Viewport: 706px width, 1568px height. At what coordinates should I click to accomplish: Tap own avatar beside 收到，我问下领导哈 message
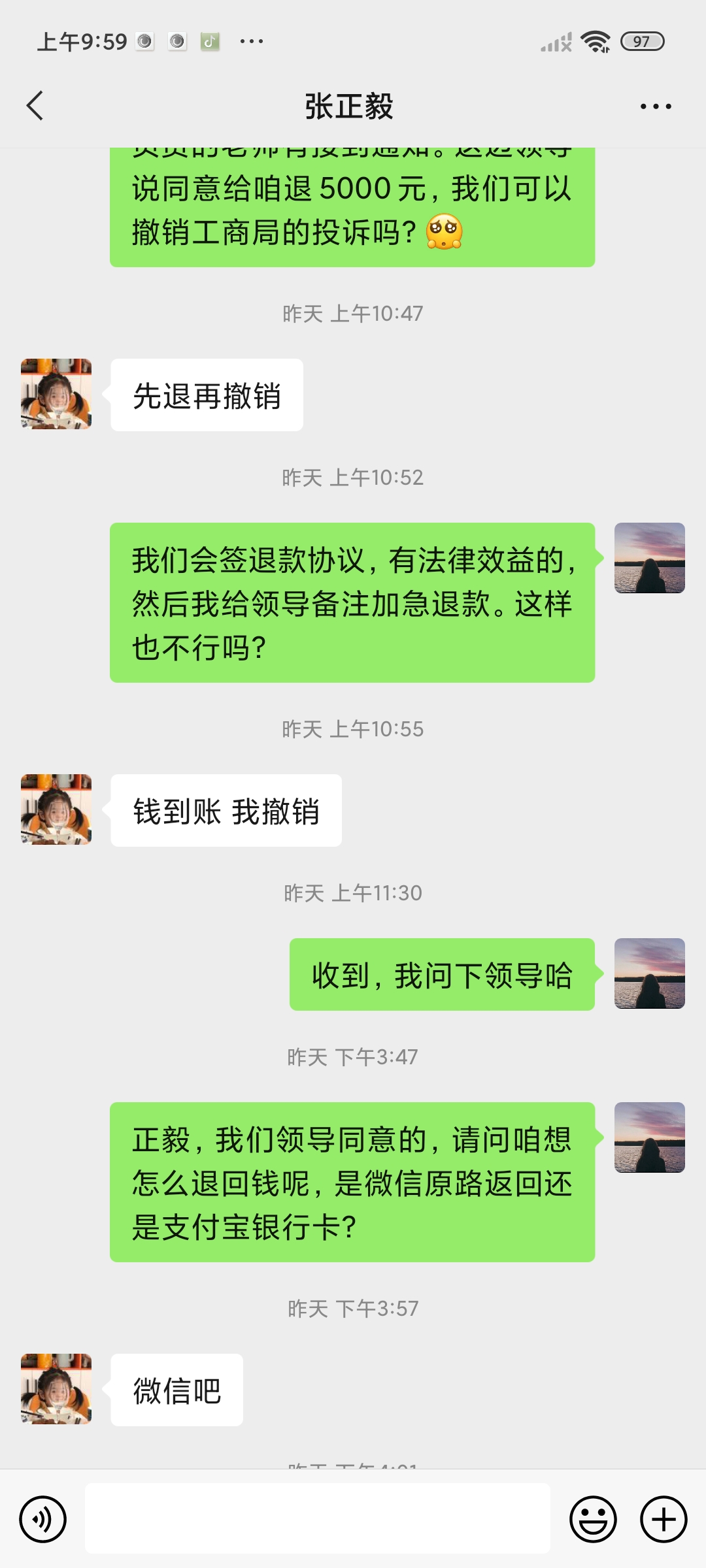[649, 973]
